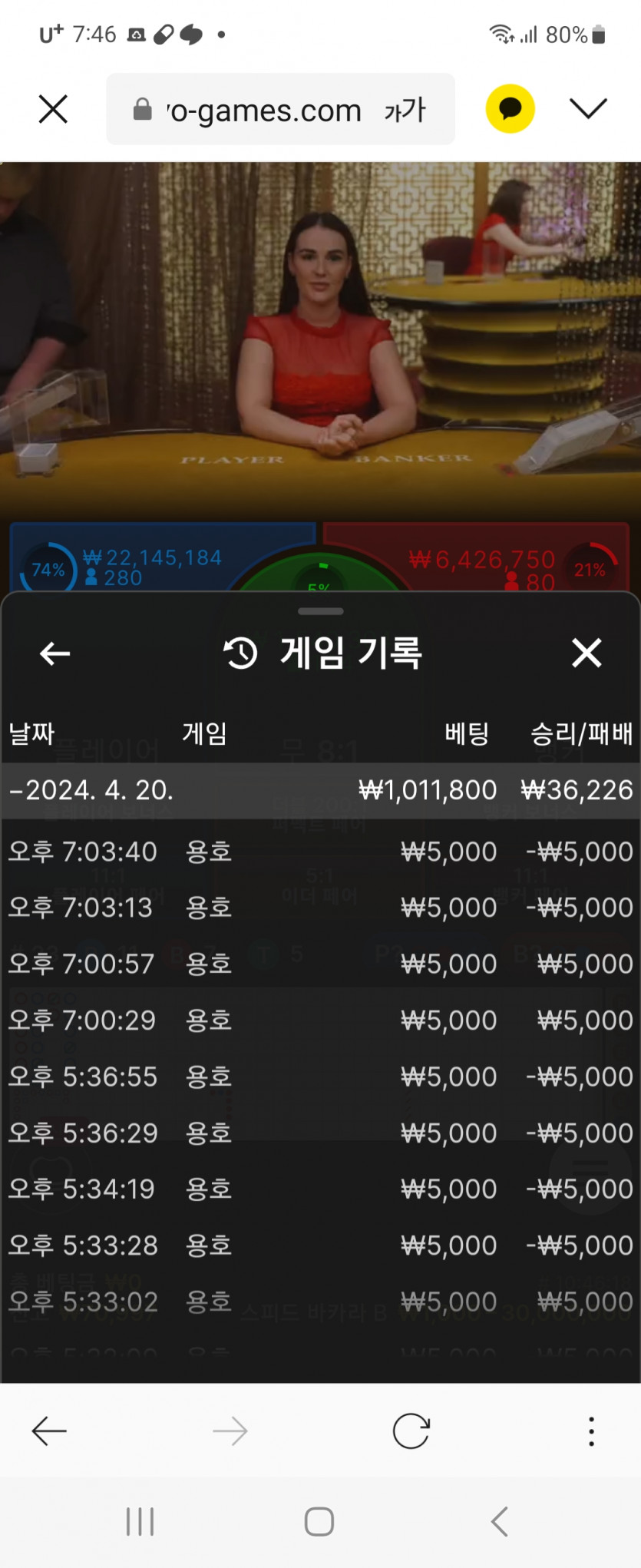
Task: Tap the yellow KakaoTalk chat icon
Action: coord(510,109)
